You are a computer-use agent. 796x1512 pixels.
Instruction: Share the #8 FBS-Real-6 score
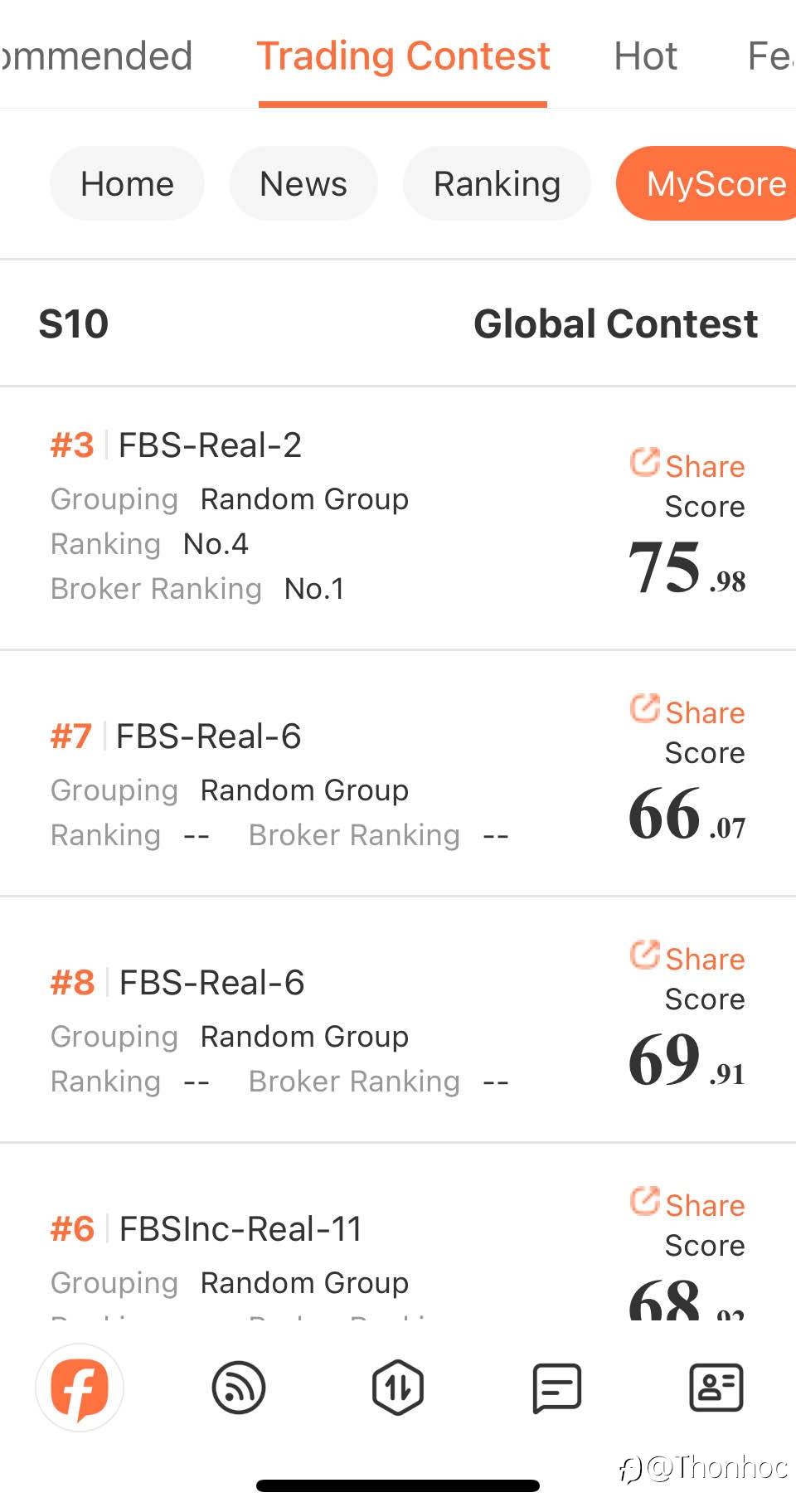tap(687, 958)
